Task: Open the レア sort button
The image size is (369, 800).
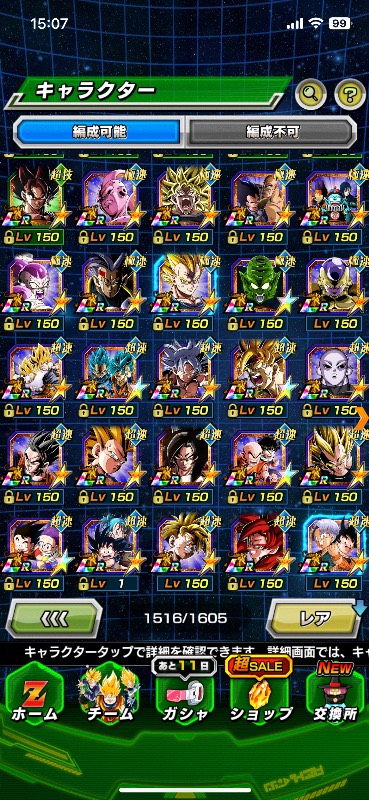Action: click(314, 618)
